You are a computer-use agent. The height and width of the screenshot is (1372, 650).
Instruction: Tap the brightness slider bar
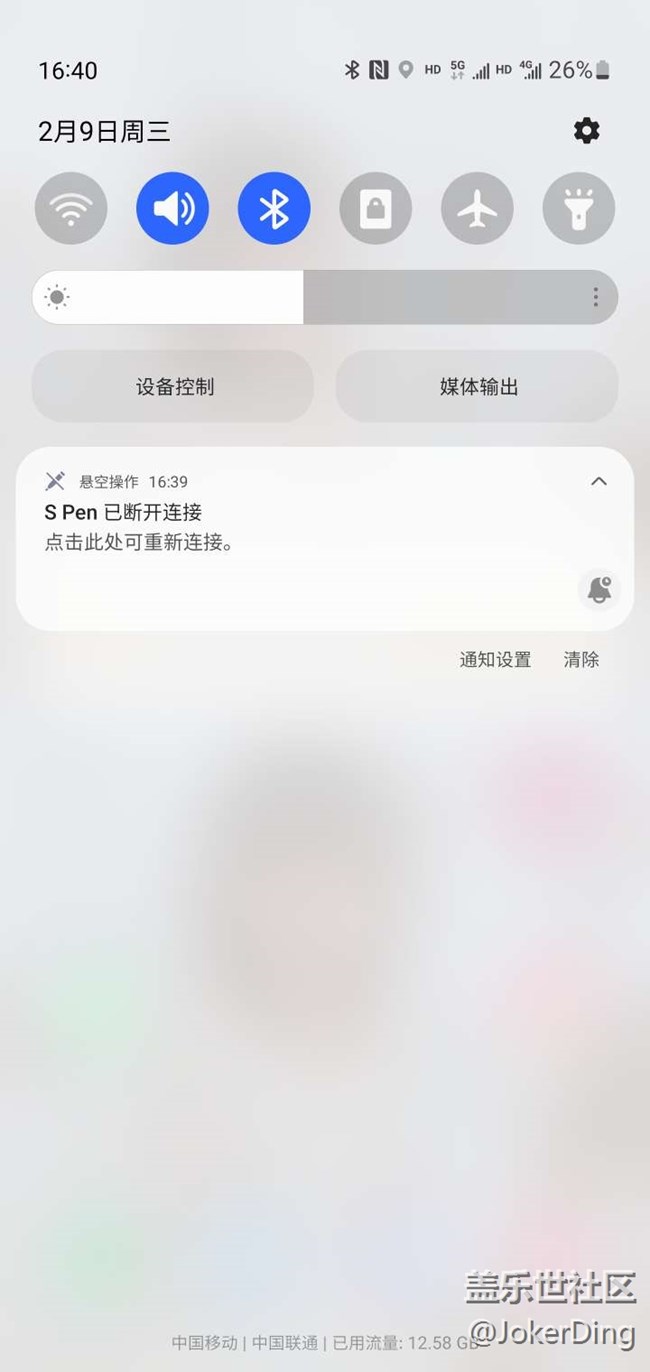[x=325, y=297]
